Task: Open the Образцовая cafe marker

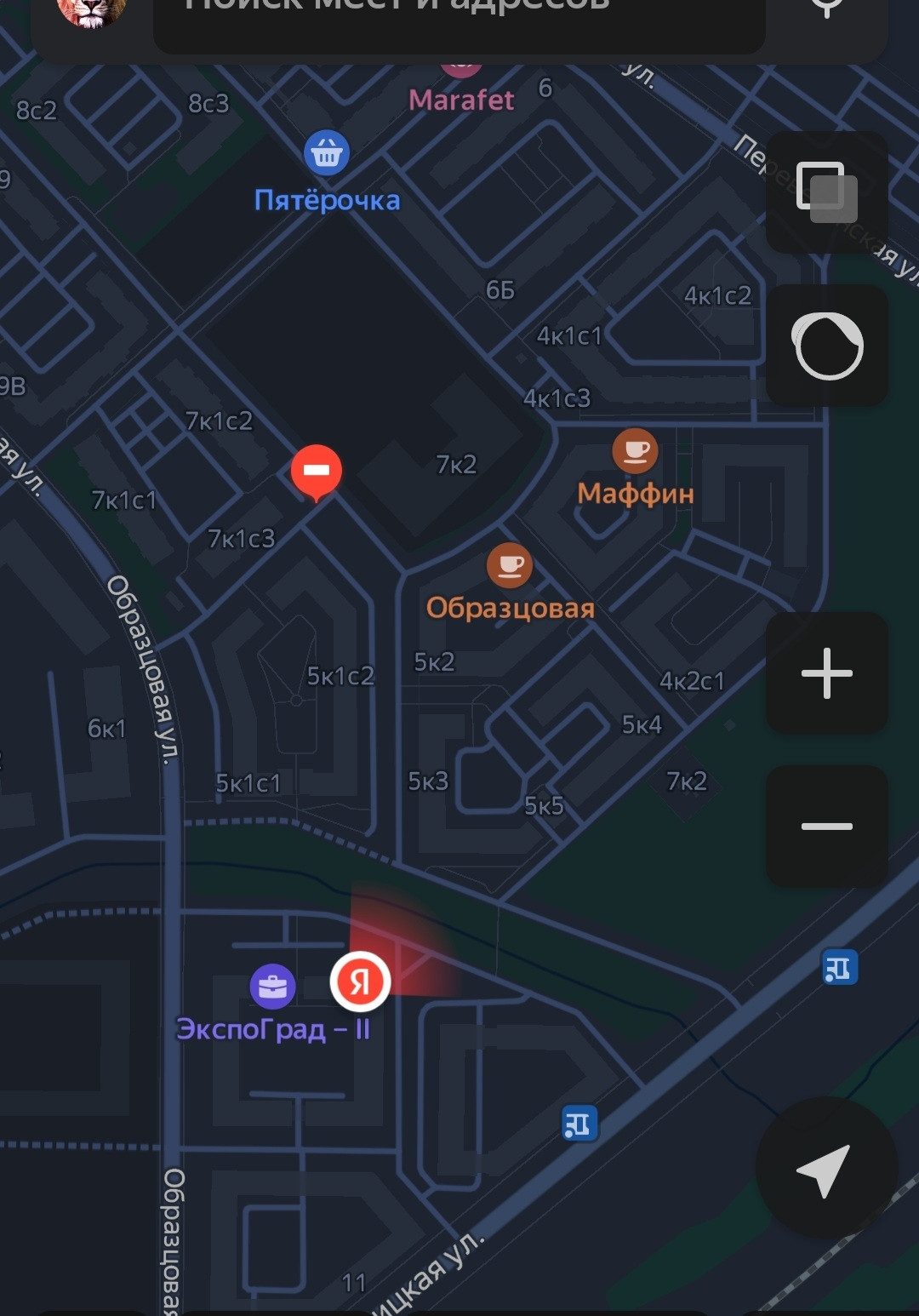Action: pos(510,566)
